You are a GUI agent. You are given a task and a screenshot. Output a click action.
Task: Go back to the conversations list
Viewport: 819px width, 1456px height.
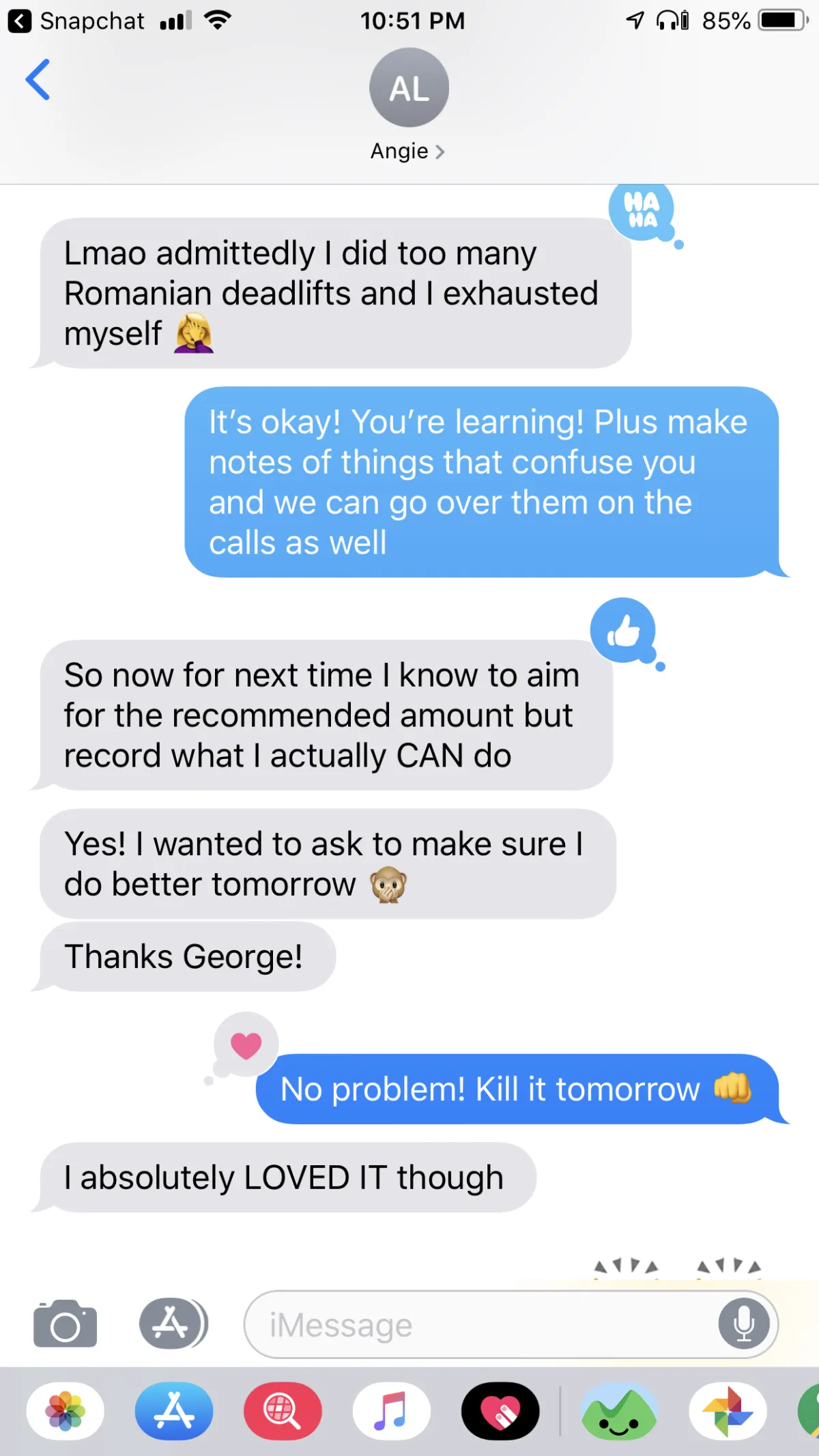(38, 80)
